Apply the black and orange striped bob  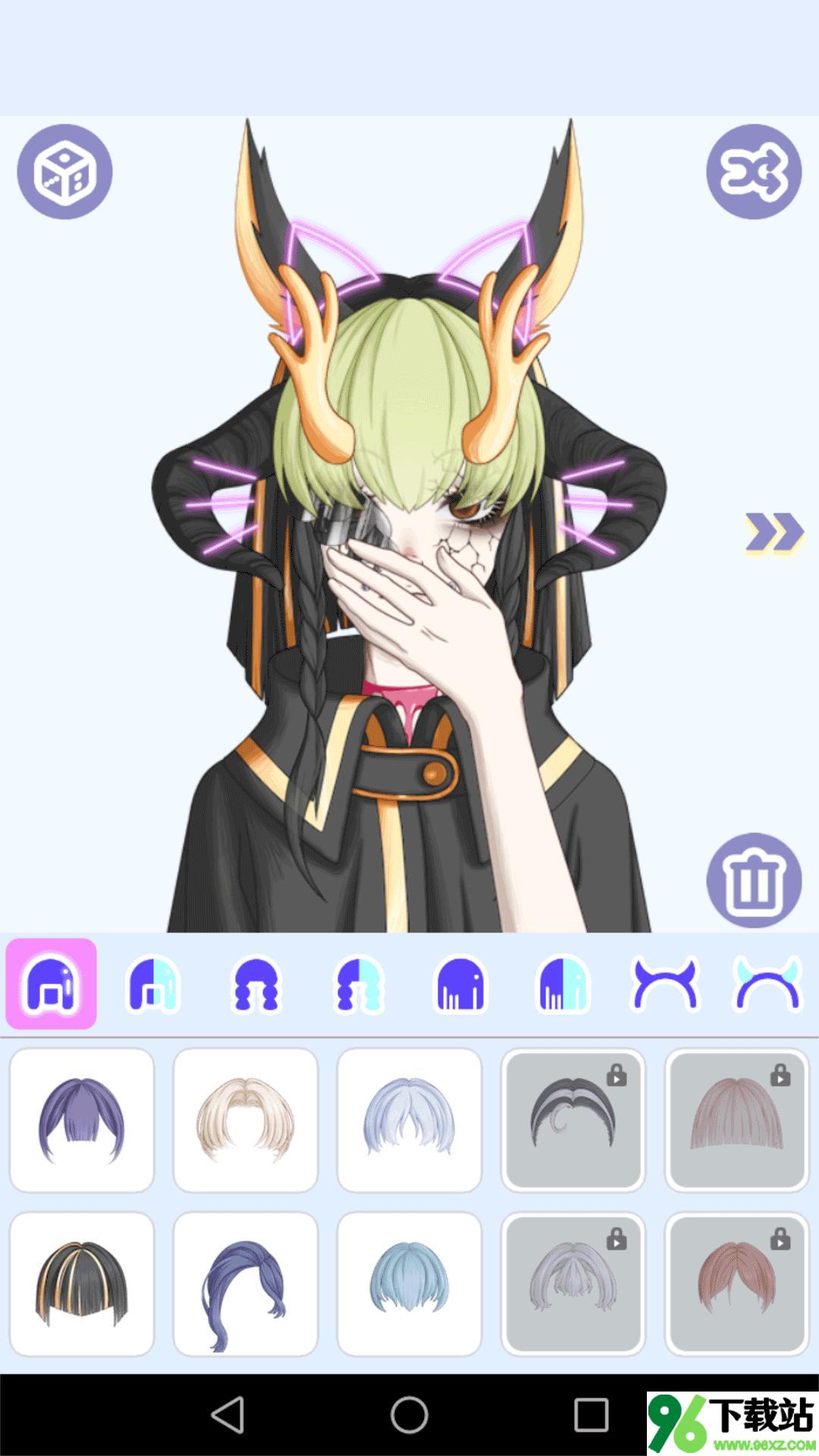[82, 1284]
